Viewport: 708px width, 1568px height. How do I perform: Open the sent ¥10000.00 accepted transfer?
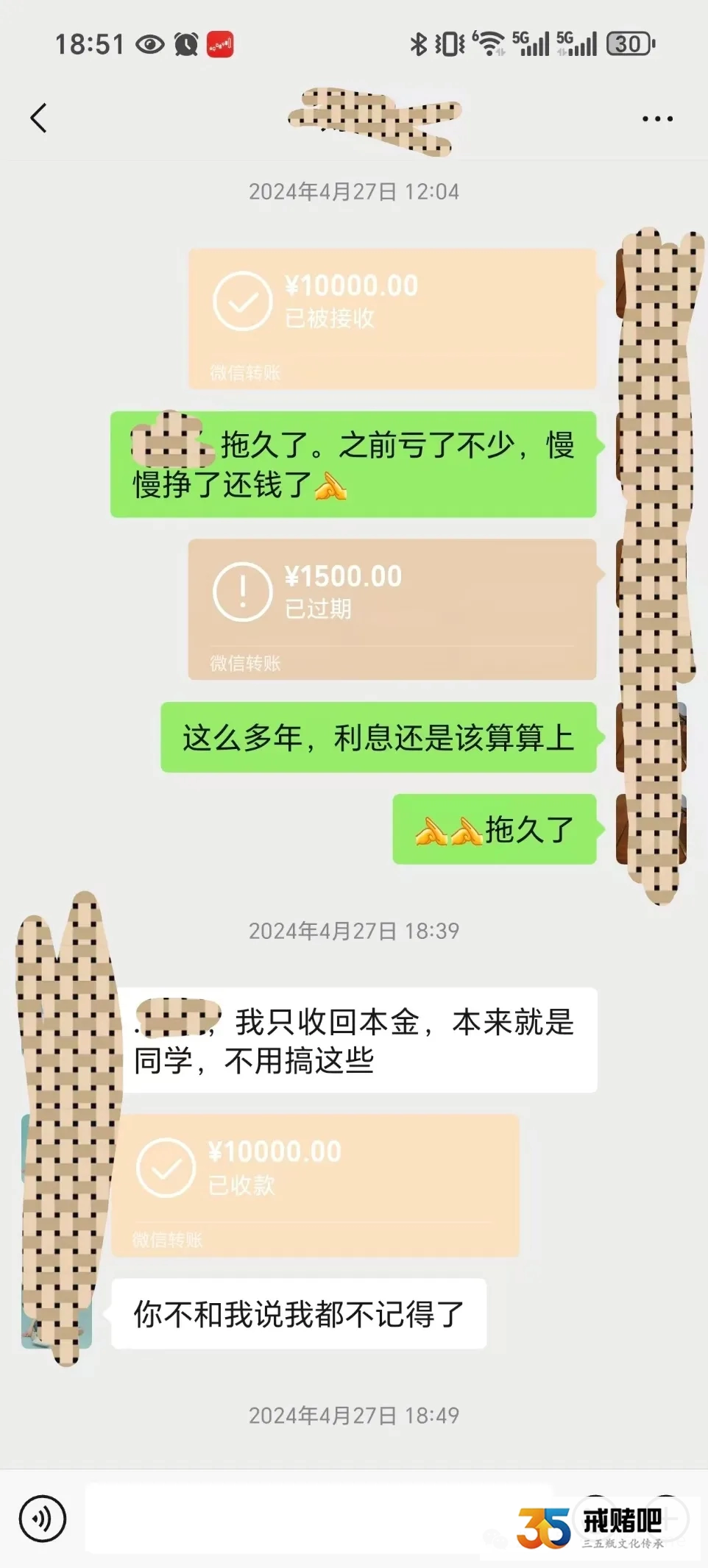click(x=392, y=318)
